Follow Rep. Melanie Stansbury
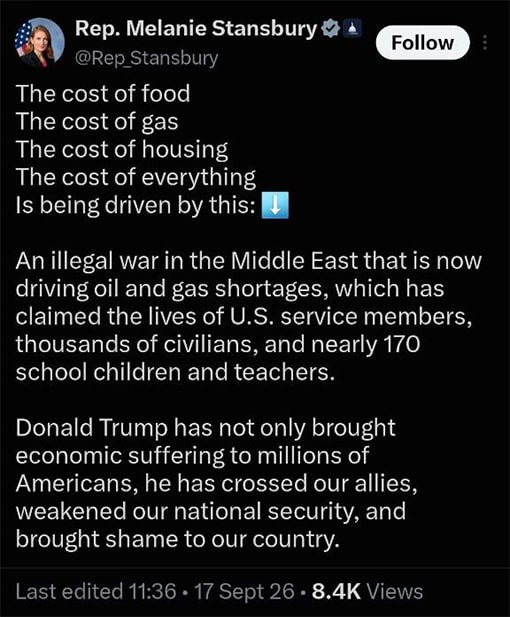 [x=423, y=42]
